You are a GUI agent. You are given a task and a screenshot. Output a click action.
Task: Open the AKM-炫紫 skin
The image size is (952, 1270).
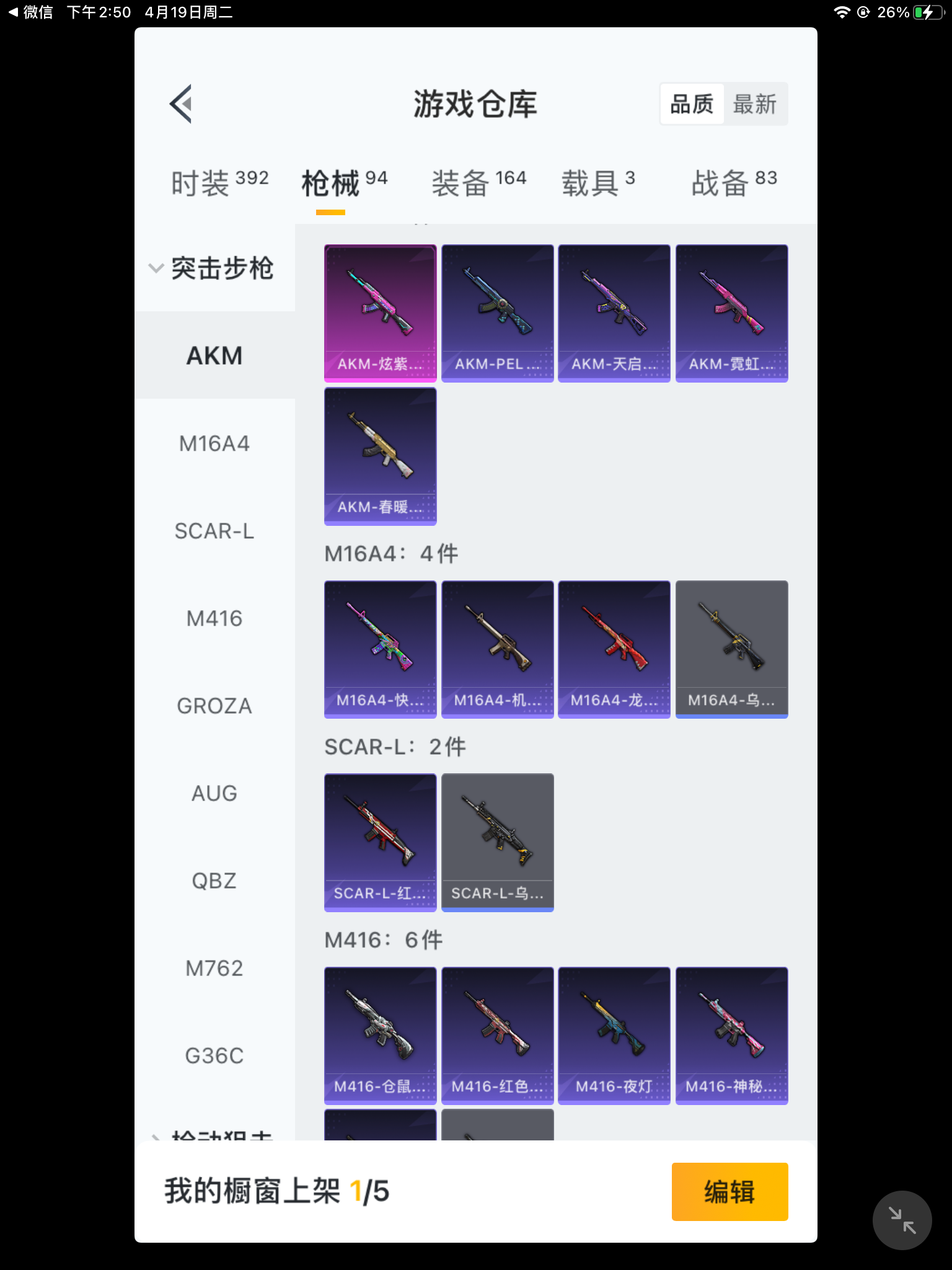pyautogui.click(x=381, y=313)
